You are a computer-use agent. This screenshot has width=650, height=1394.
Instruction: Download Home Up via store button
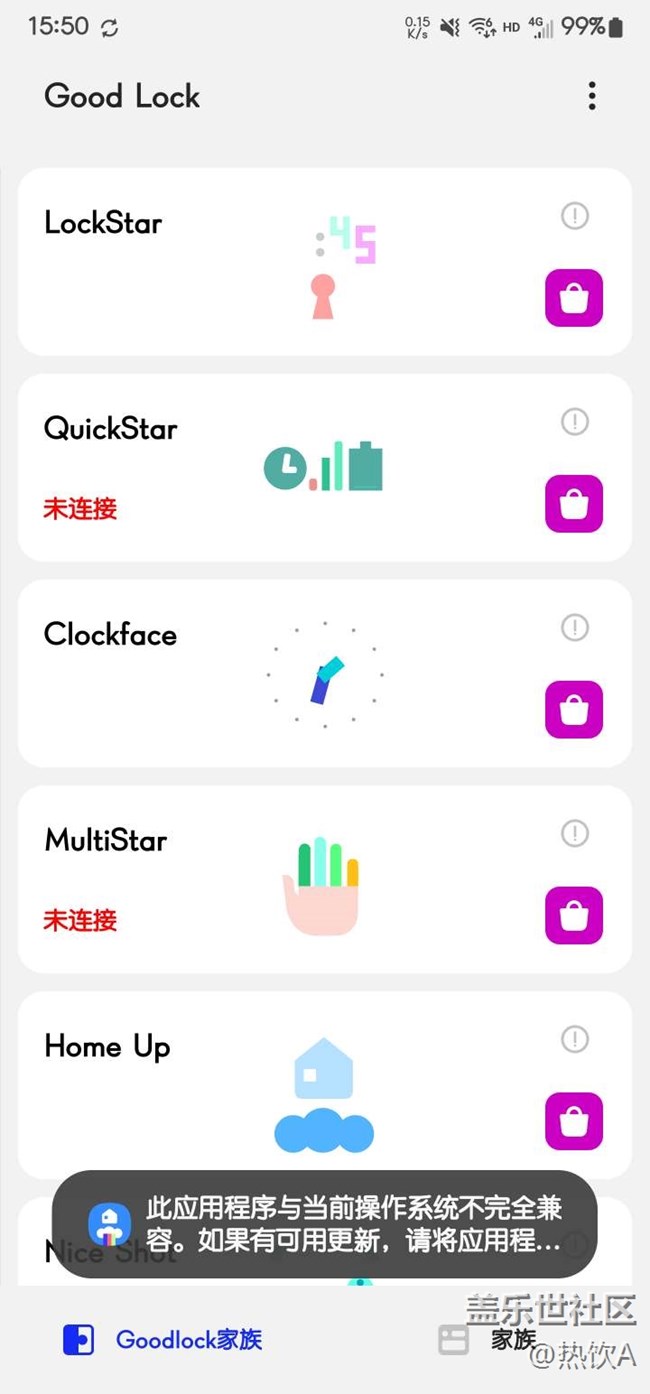[x=574, y=1122]
